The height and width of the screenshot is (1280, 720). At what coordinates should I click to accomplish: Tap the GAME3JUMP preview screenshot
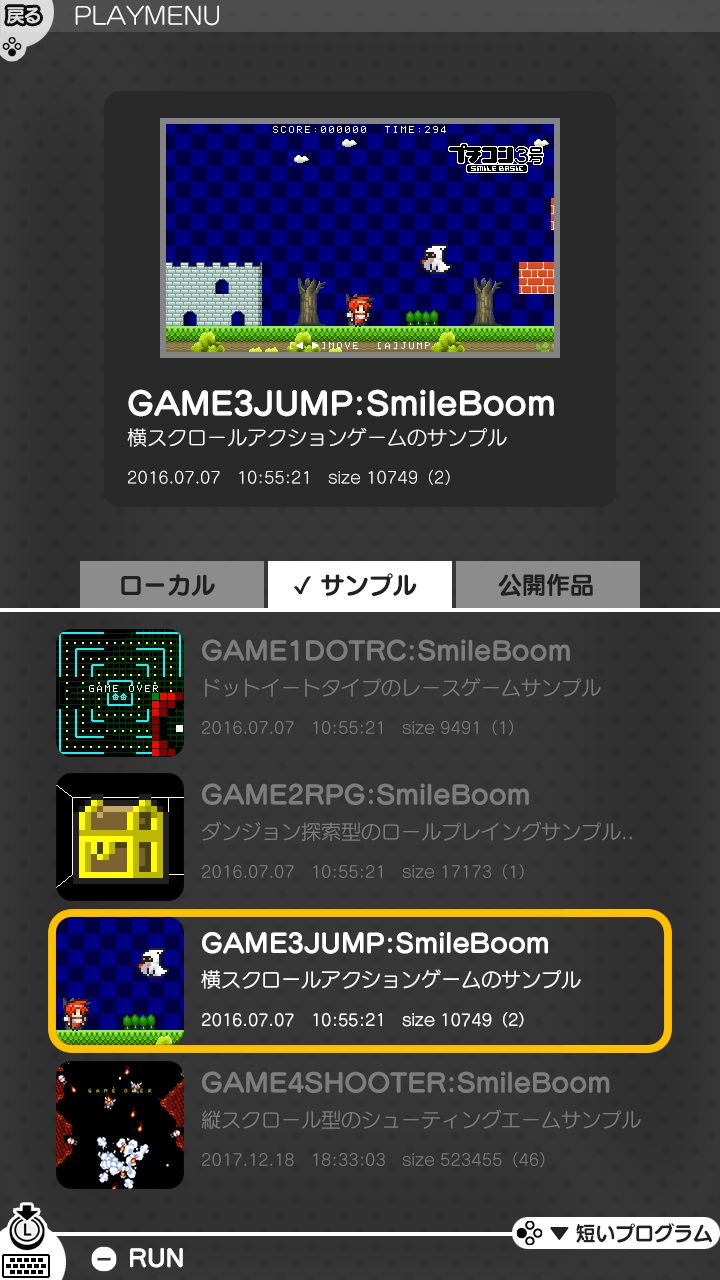click(360, 238)
